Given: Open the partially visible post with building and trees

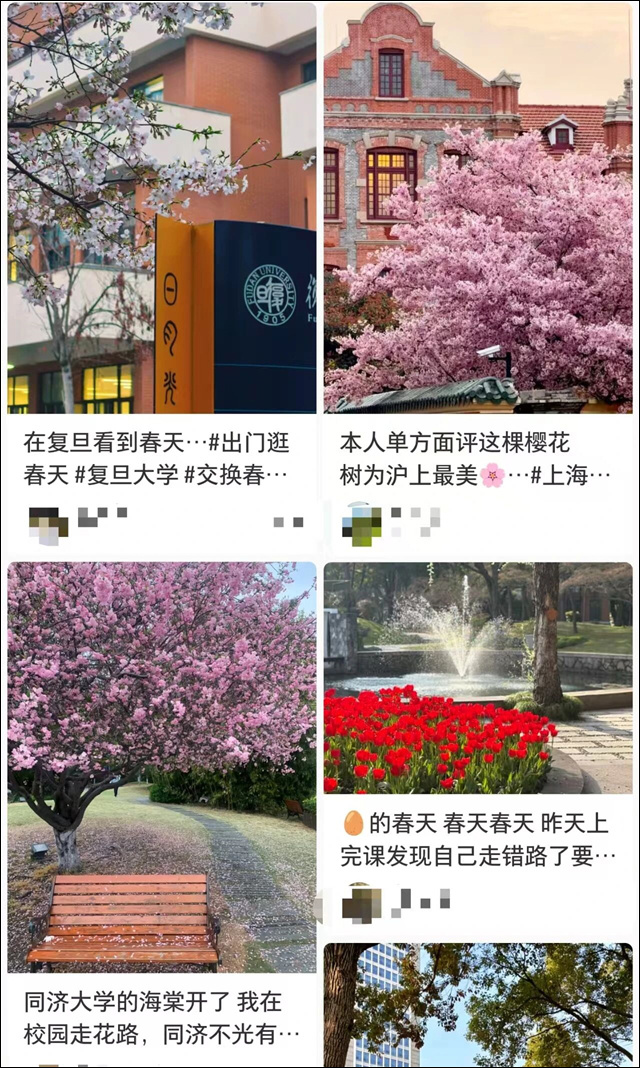Looking at the screenshot, I should [x=477, y=1004].
